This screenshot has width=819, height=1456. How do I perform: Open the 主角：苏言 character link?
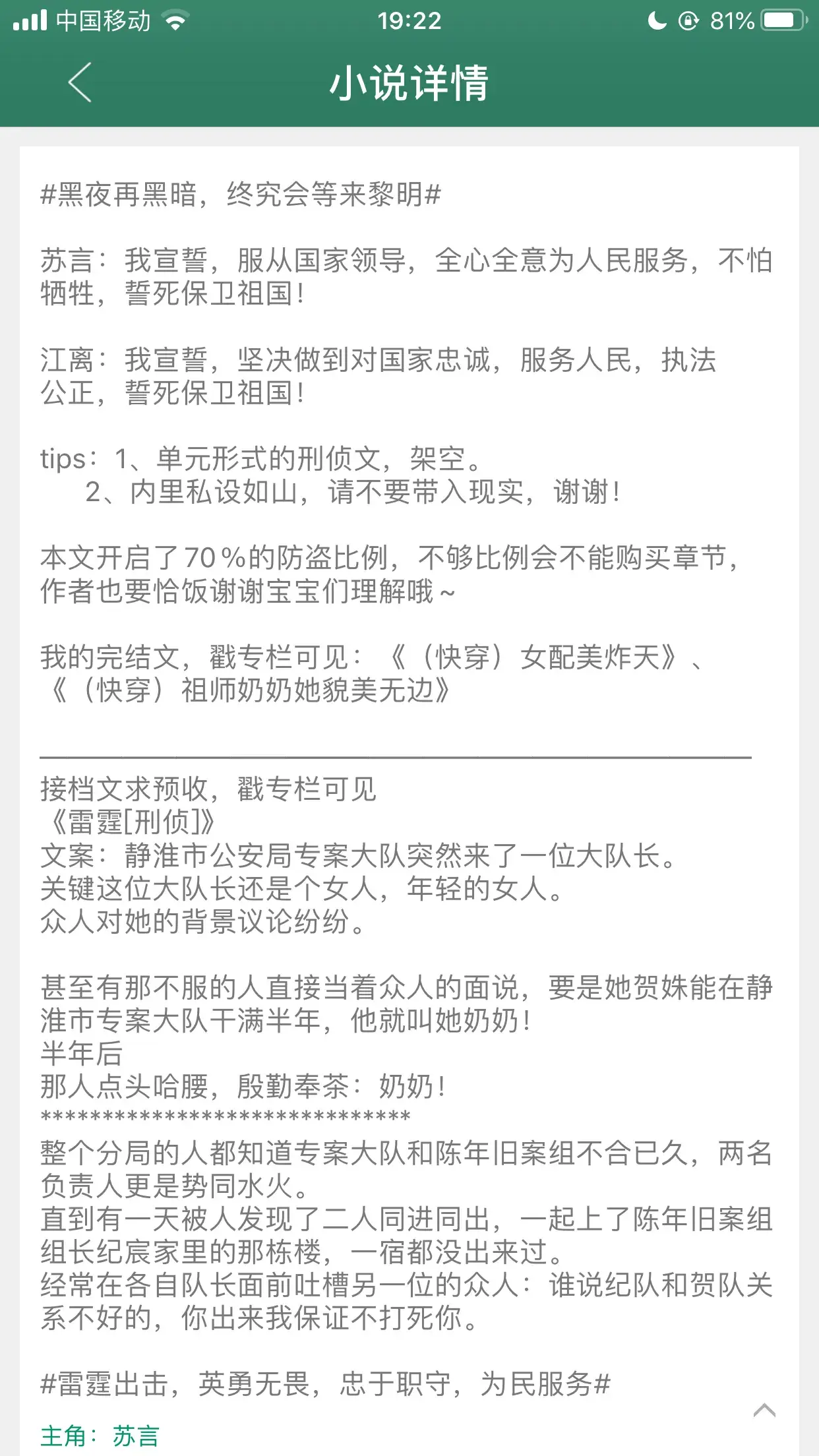(x=100, y=1436)
